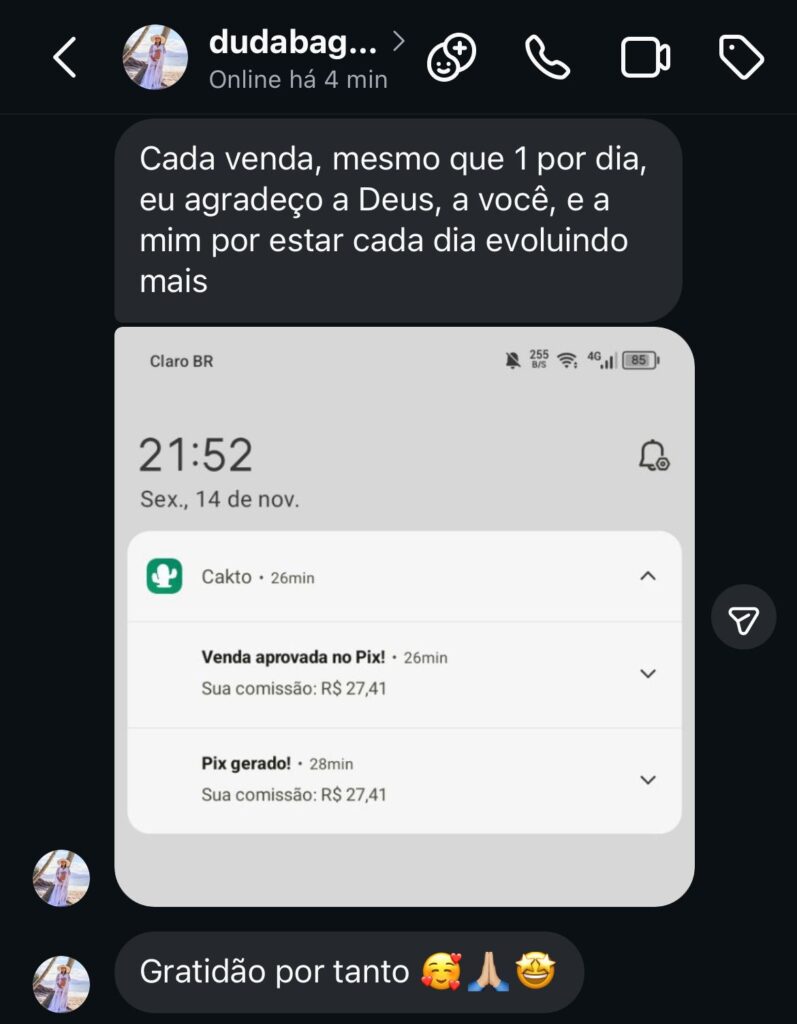This screenshot has width=797, height=1024.
Task: Go back to the chat list
Action: tap(65, 57)
